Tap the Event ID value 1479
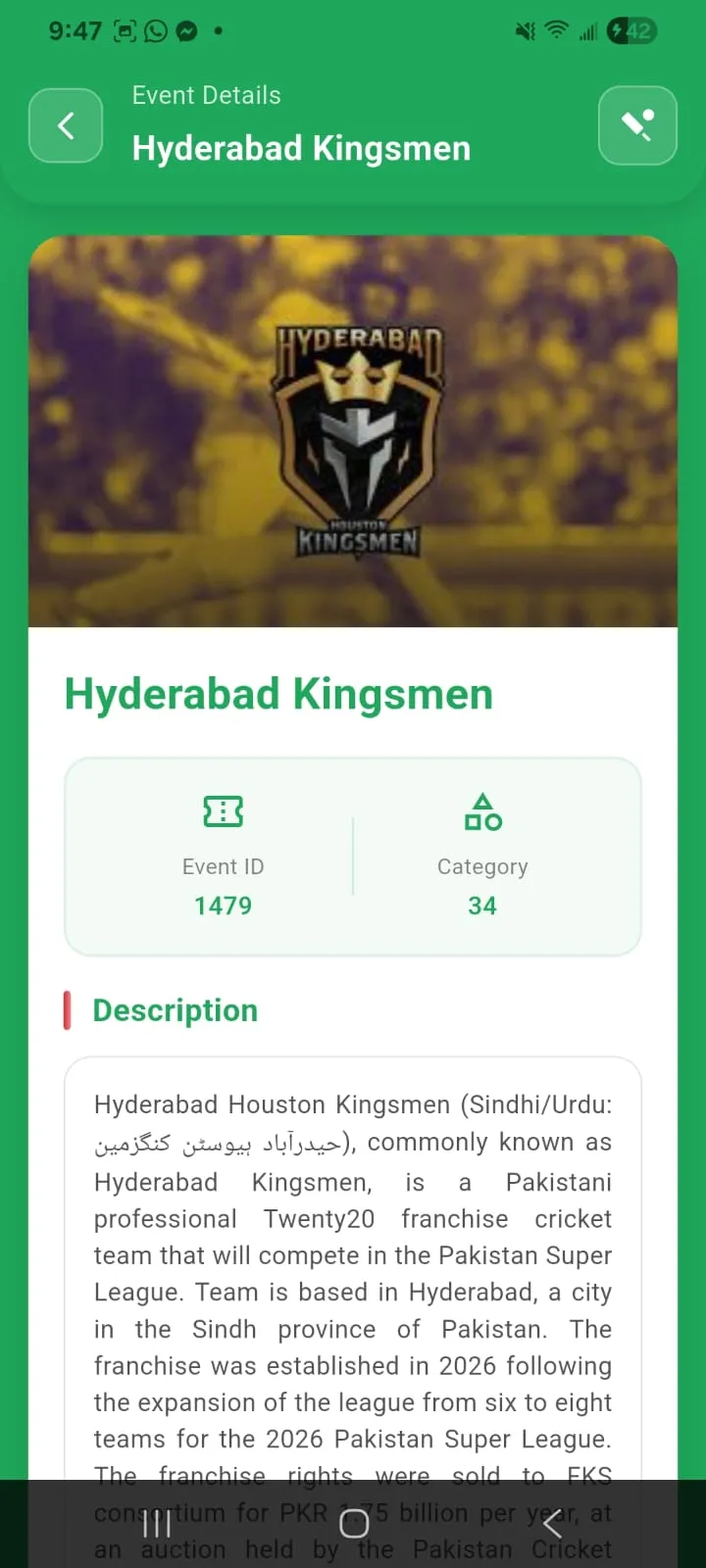 coord(223,906)
